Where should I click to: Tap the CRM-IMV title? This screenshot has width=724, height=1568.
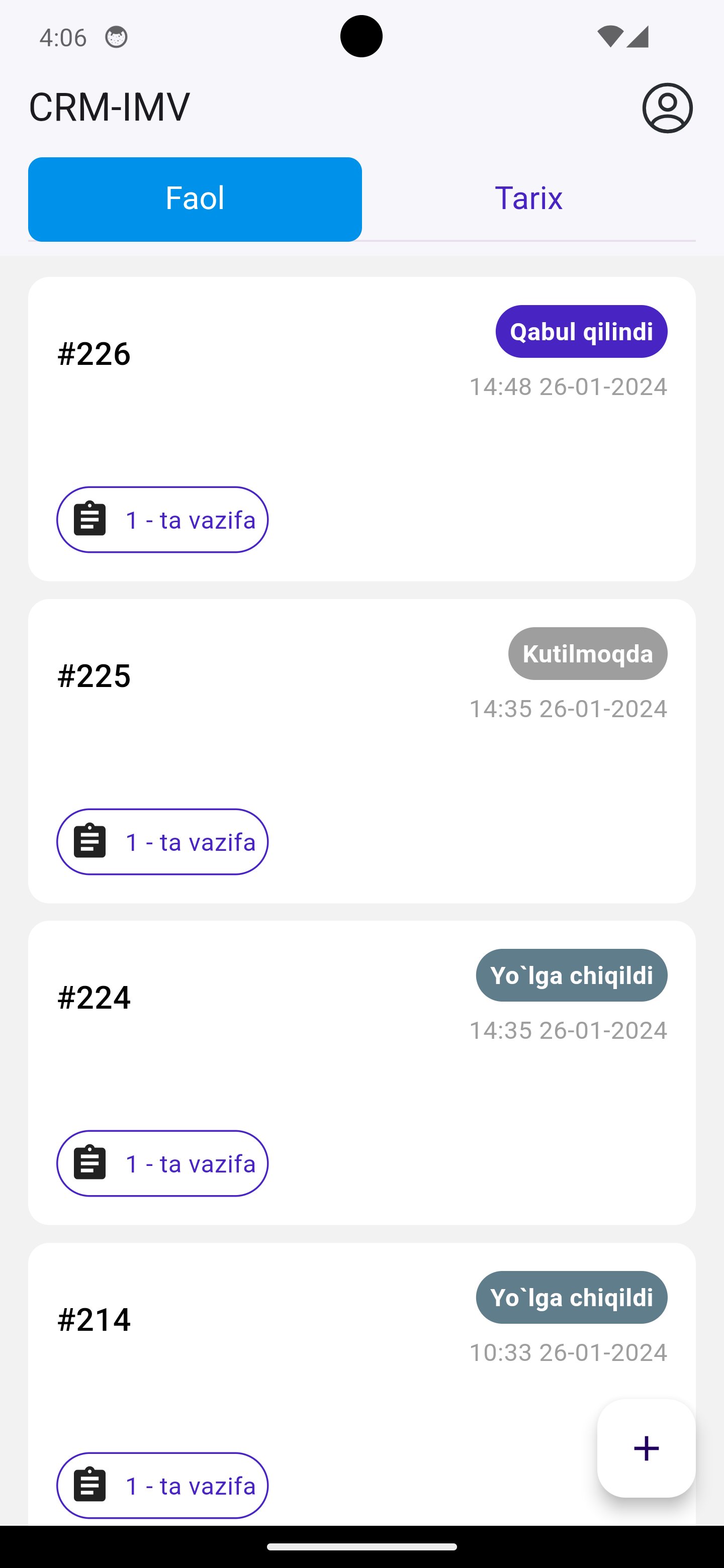pos(109,107)
